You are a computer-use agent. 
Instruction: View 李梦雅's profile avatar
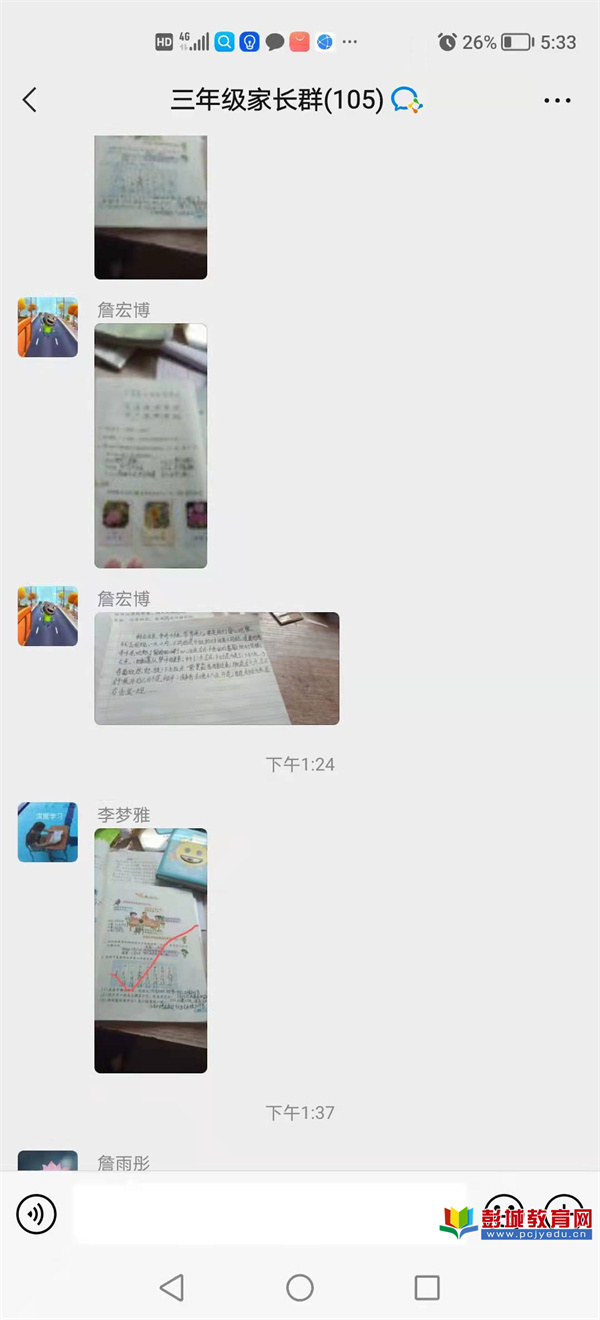pyautogui.click(x=48, y=832)
